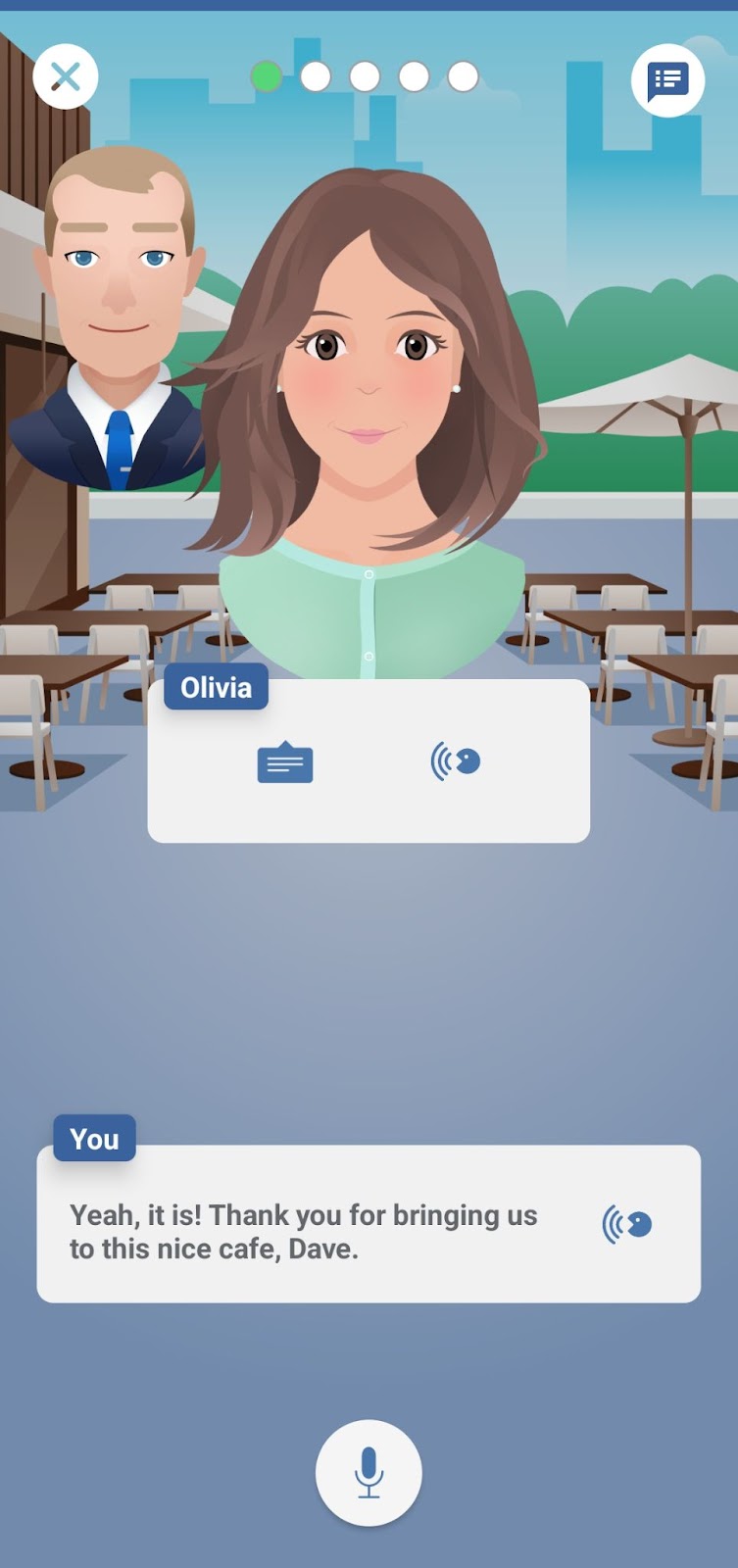Open the conversation transcript list

click(667, 80)
